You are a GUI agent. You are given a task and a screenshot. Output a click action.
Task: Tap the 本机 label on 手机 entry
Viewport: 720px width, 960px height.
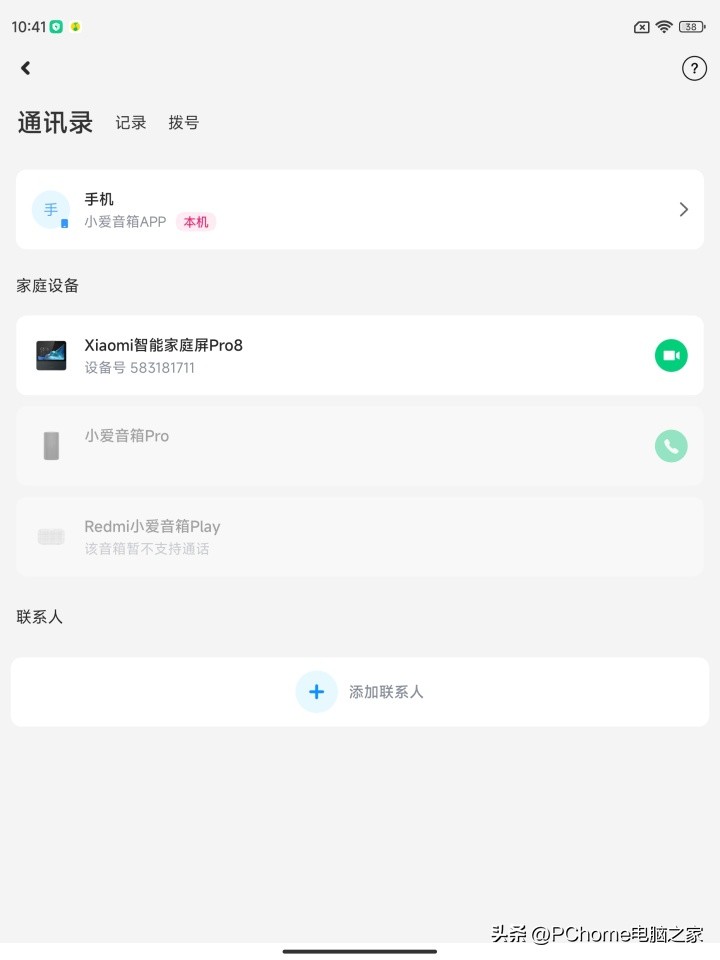[x=196, y=221]
